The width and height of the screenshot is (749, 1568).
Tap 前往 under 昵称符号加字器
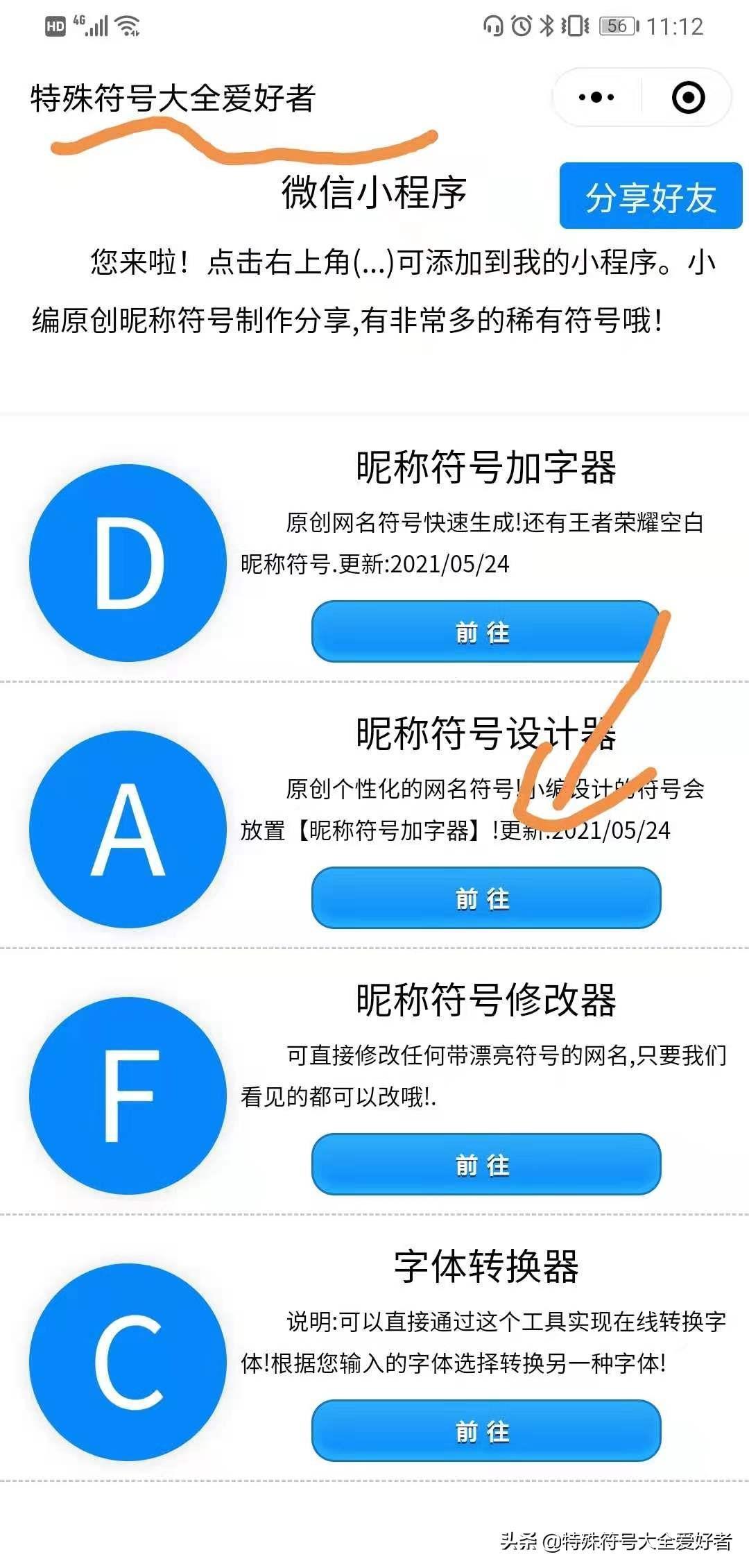485,632
